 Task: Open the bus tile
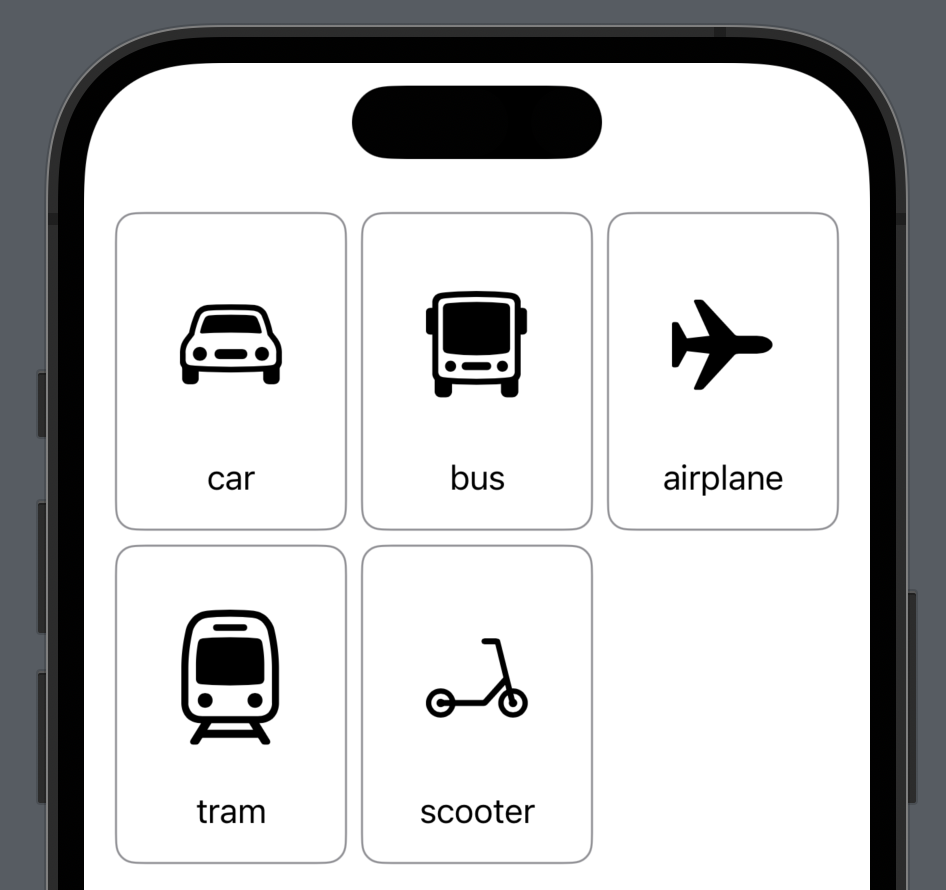click(x=477, y=371)
